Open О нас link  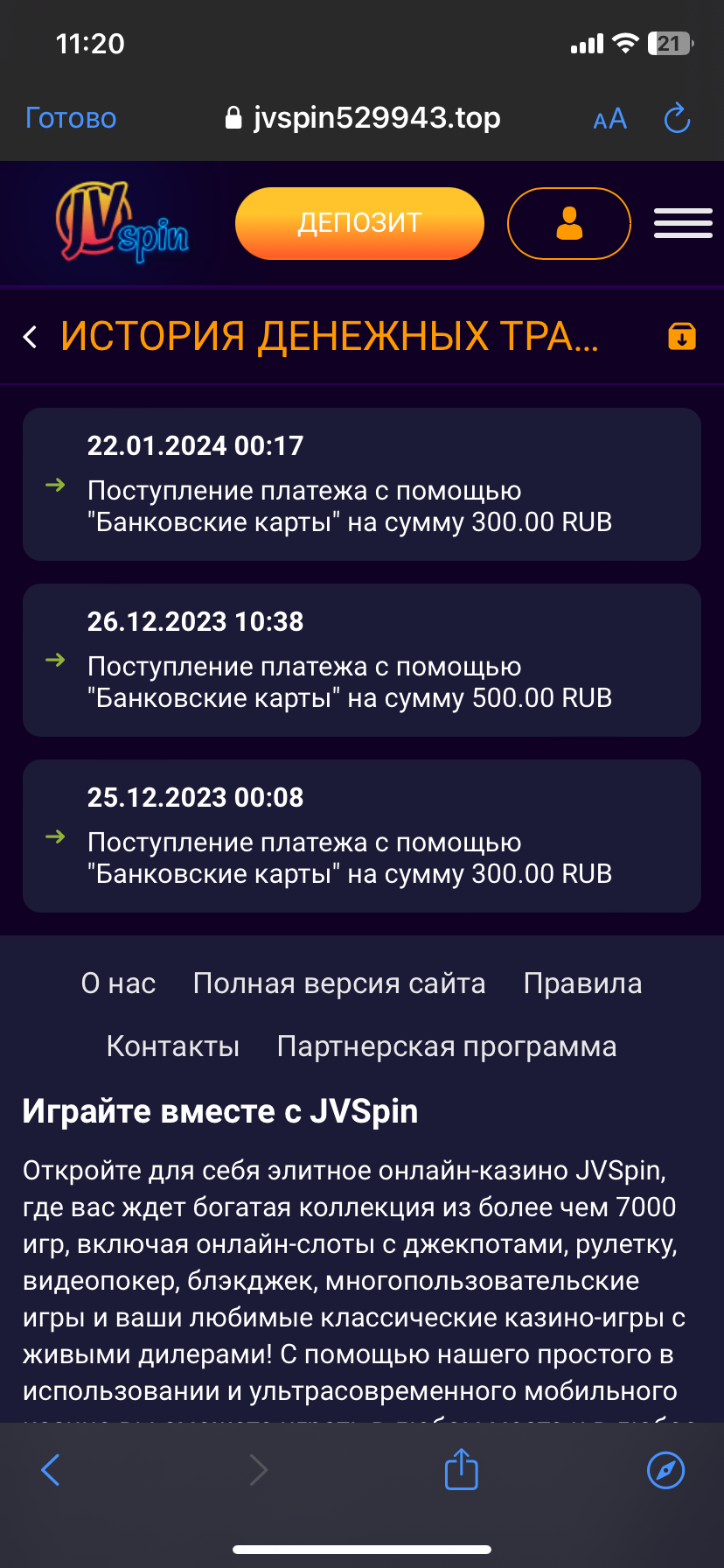(x=118, y=983)
